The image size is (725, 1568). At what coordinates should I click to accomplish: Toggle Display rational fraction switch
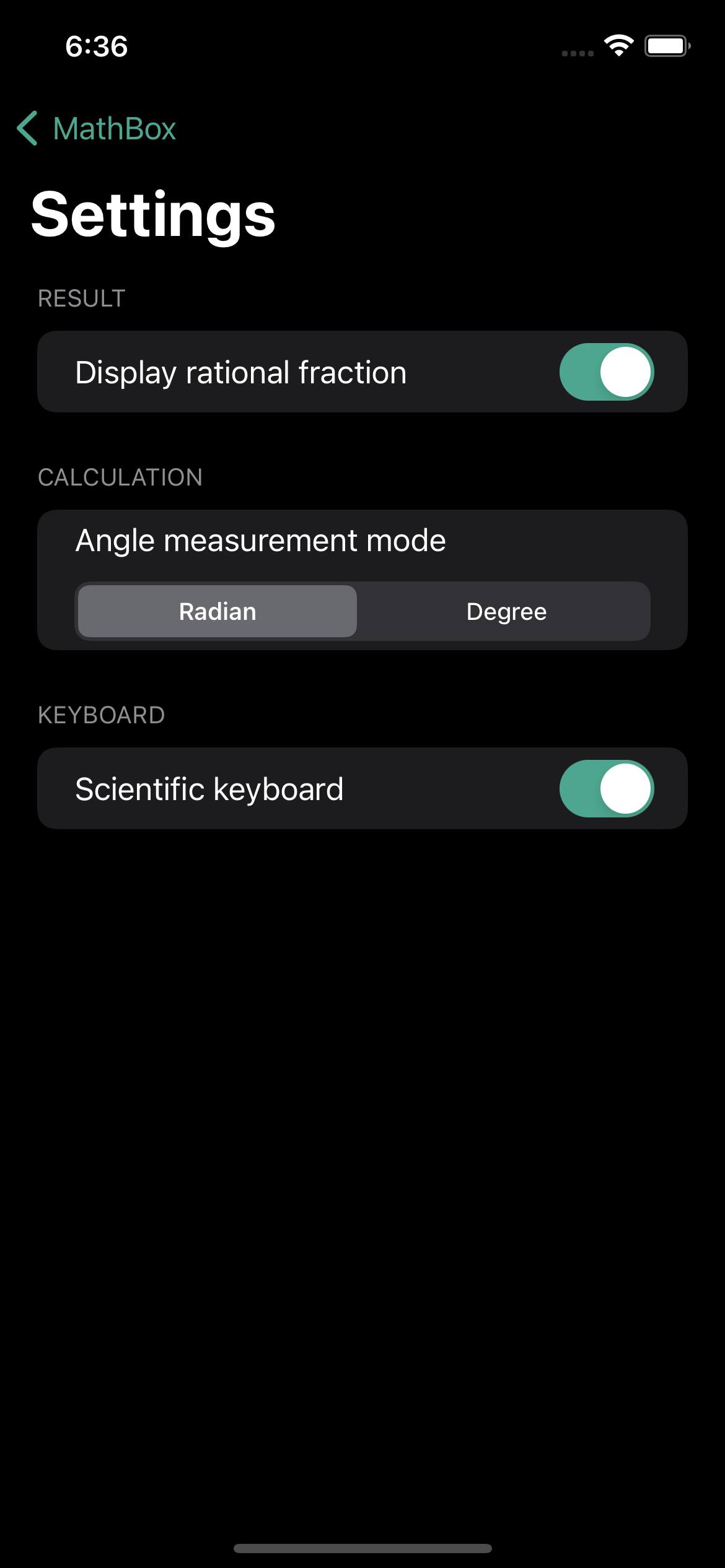(x=606, y=372)
